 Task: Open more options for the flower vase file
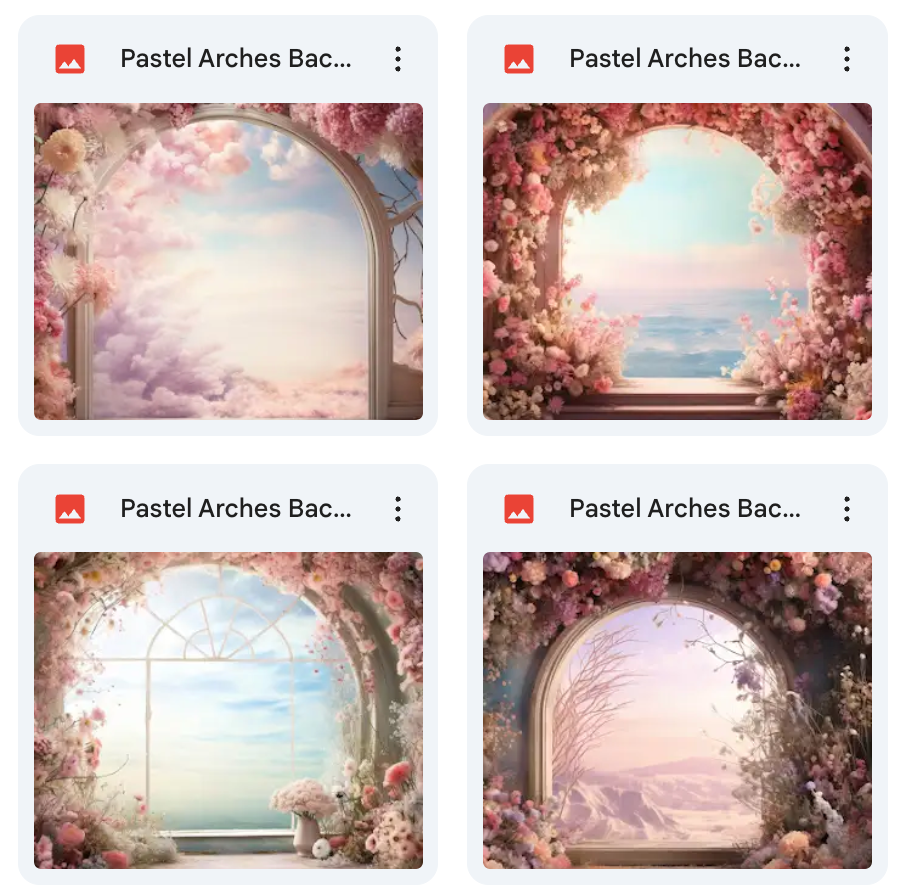coord(398,509)
